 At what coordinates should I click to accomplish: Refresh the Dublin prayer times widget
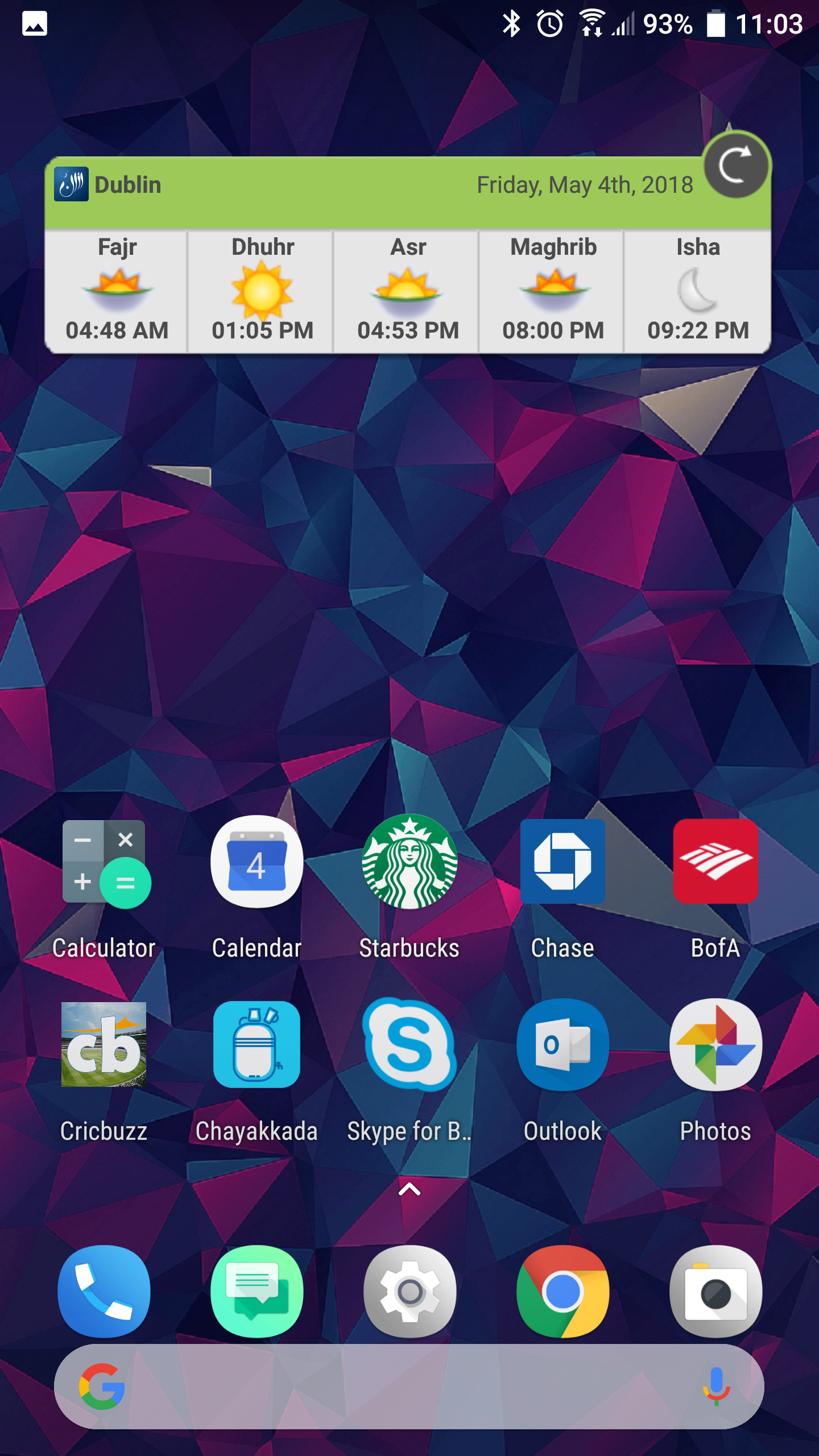(x=737, y=166)
